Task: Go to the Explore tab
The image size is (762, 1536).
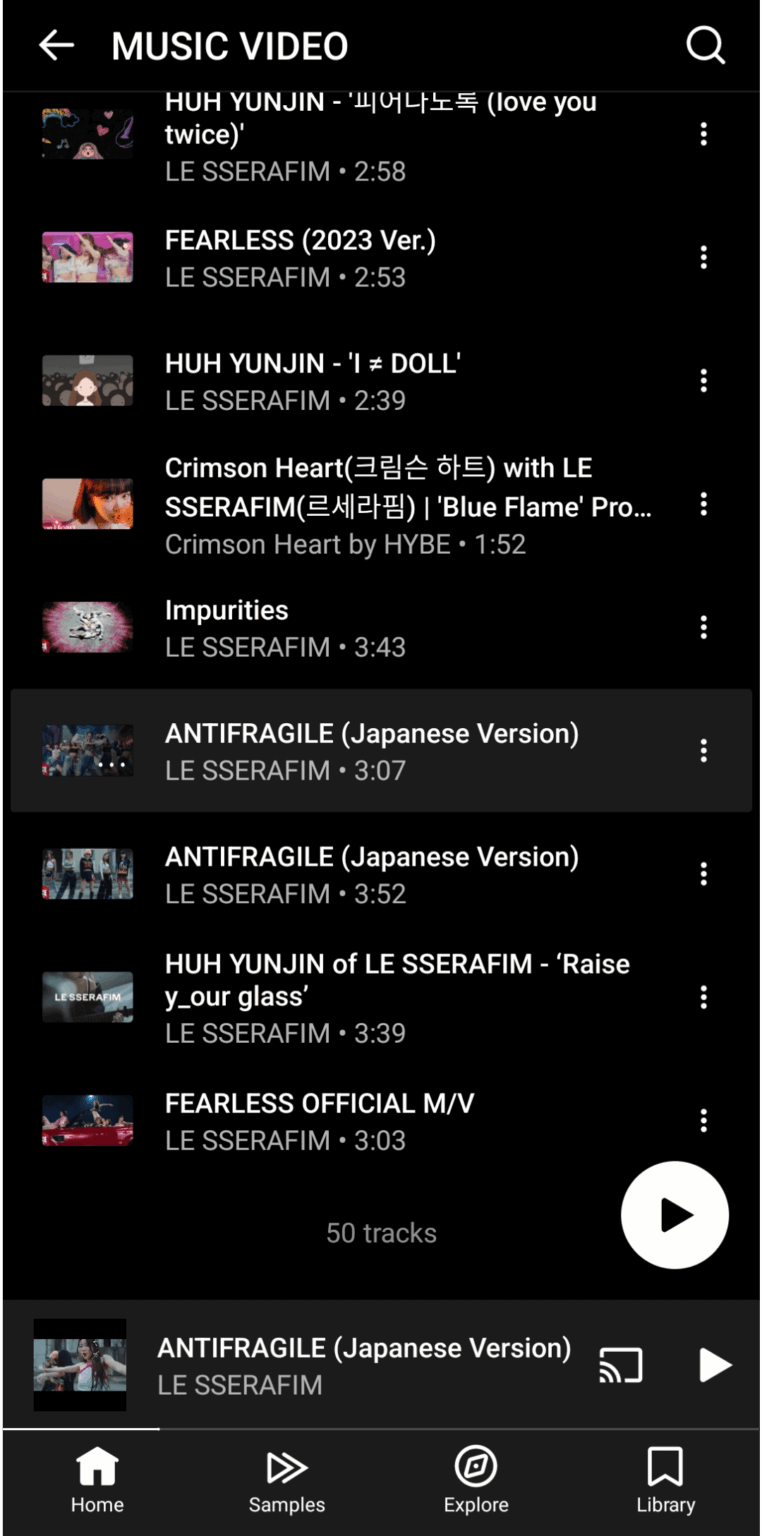Action: 476,1481
